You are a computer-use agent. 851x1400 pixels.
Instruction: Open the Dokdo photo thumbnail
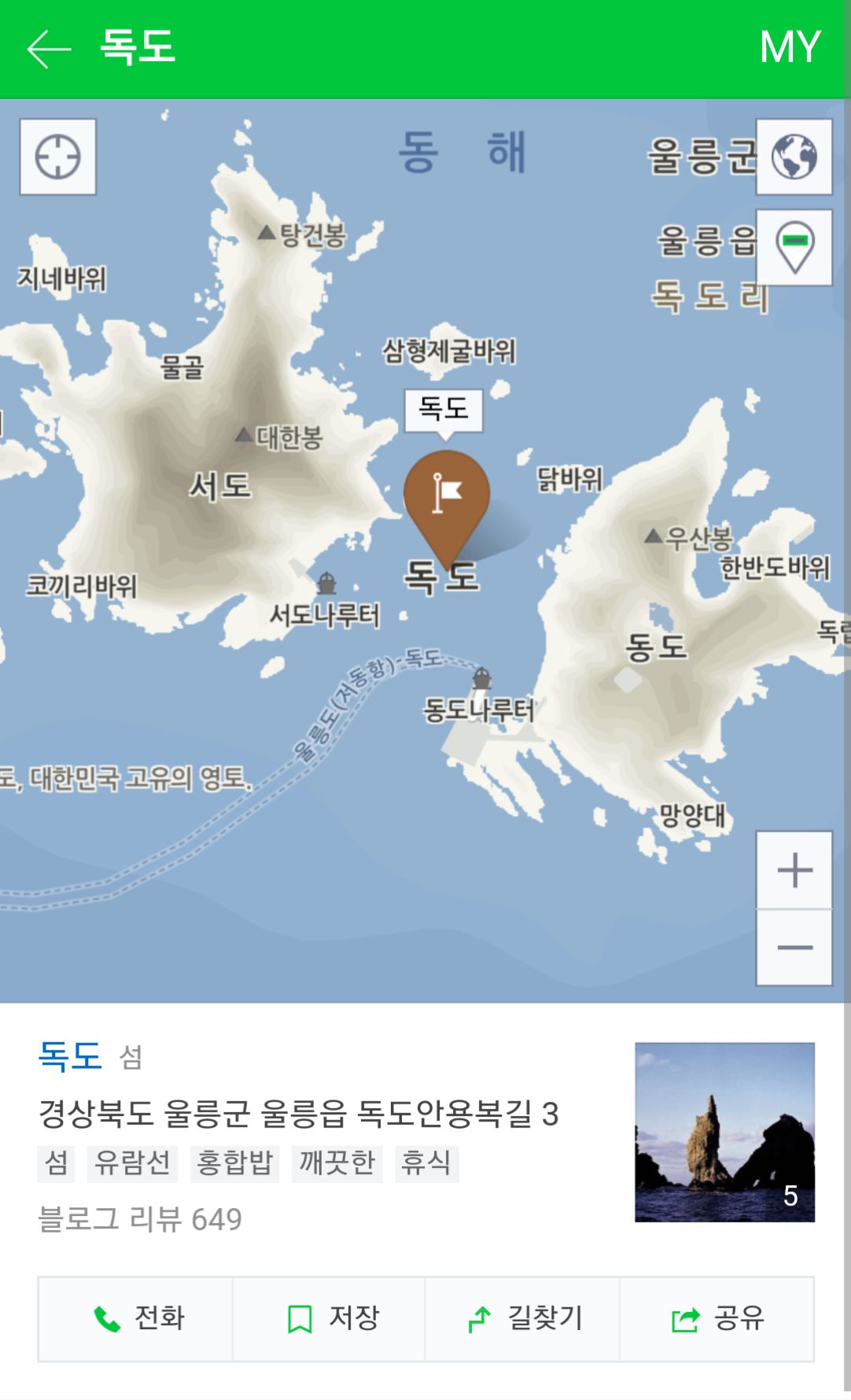tap(724, 1132)
